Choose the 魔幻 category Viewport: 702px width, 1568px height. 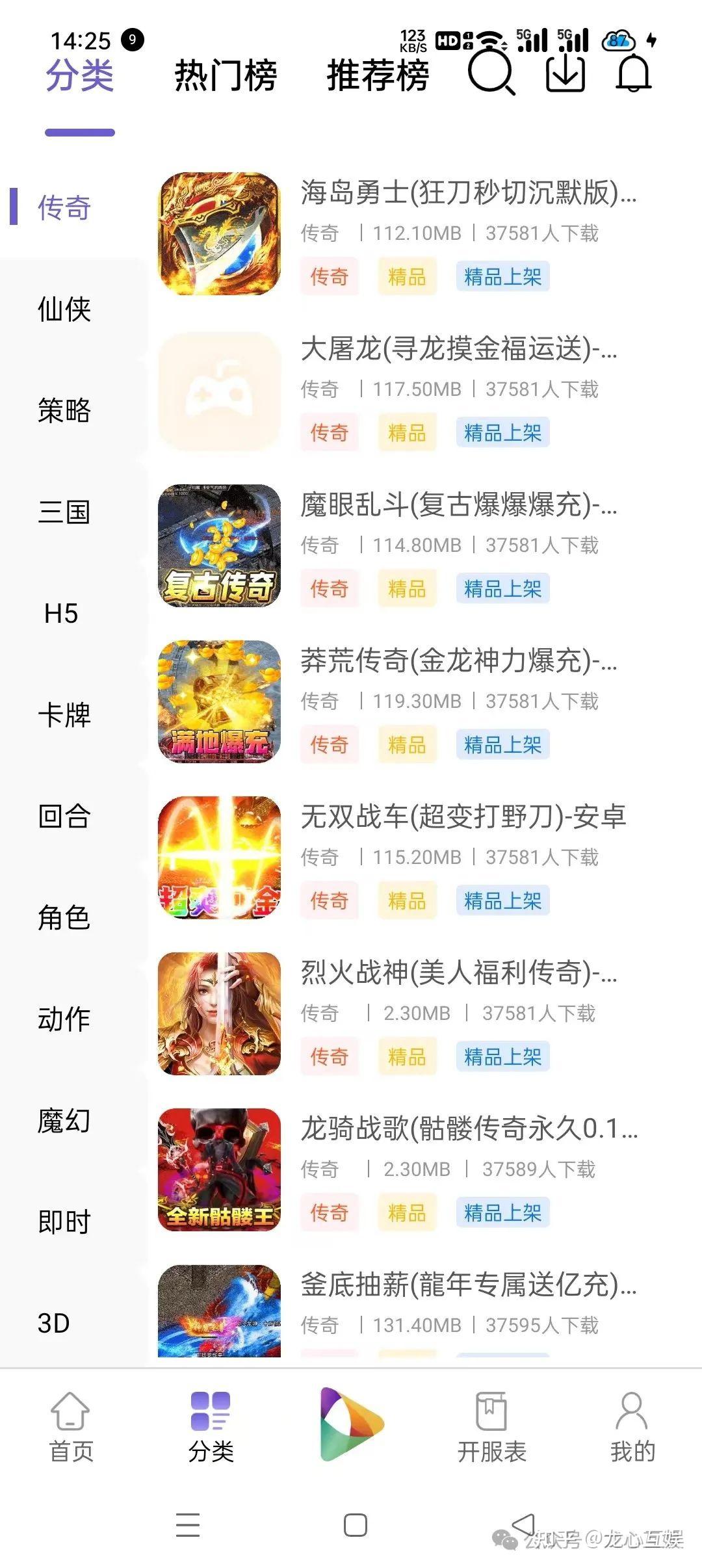[x=64, y=1120]
